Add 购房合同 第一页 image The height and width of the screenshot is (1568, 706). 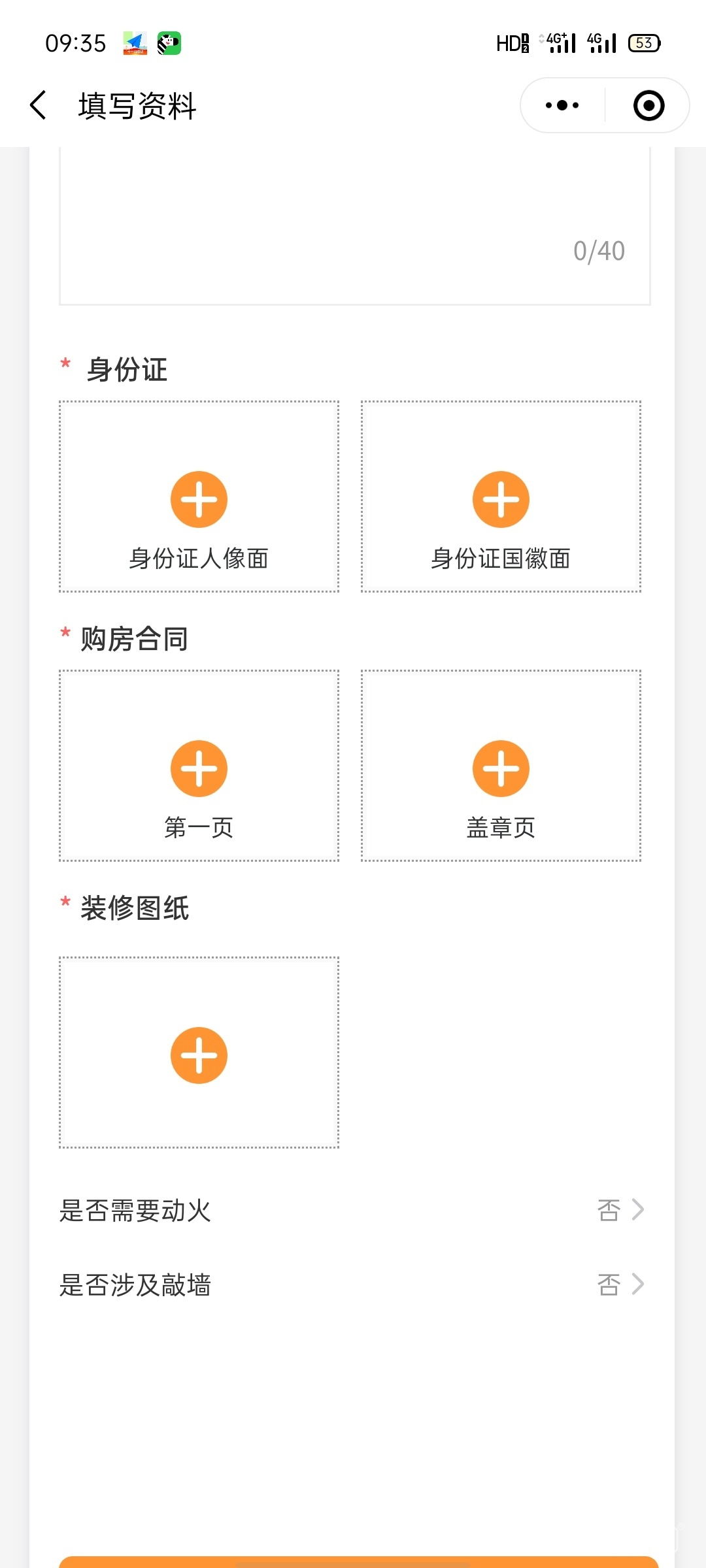(199, 768)
